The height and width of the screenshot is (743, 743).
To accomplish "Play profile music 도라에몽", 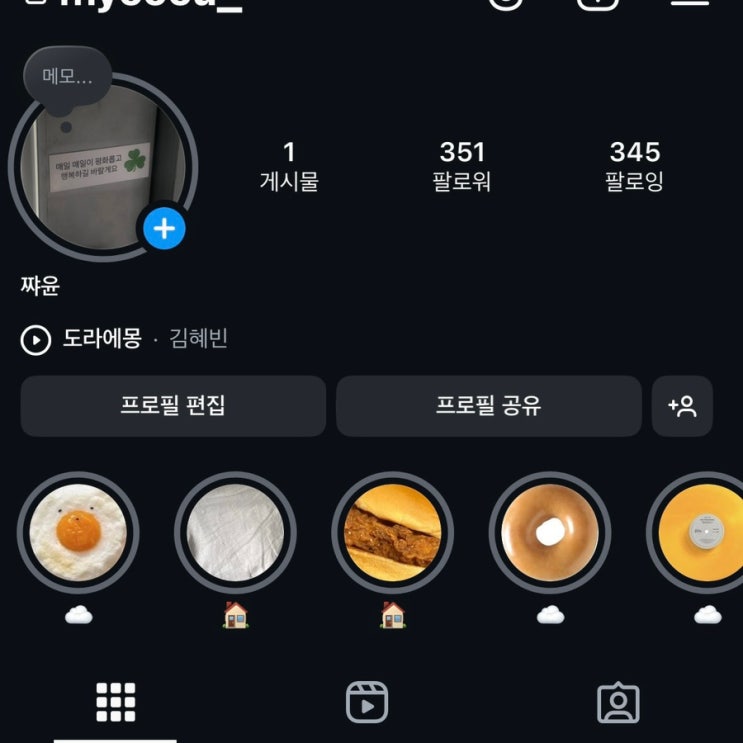I will coord(36,340).
